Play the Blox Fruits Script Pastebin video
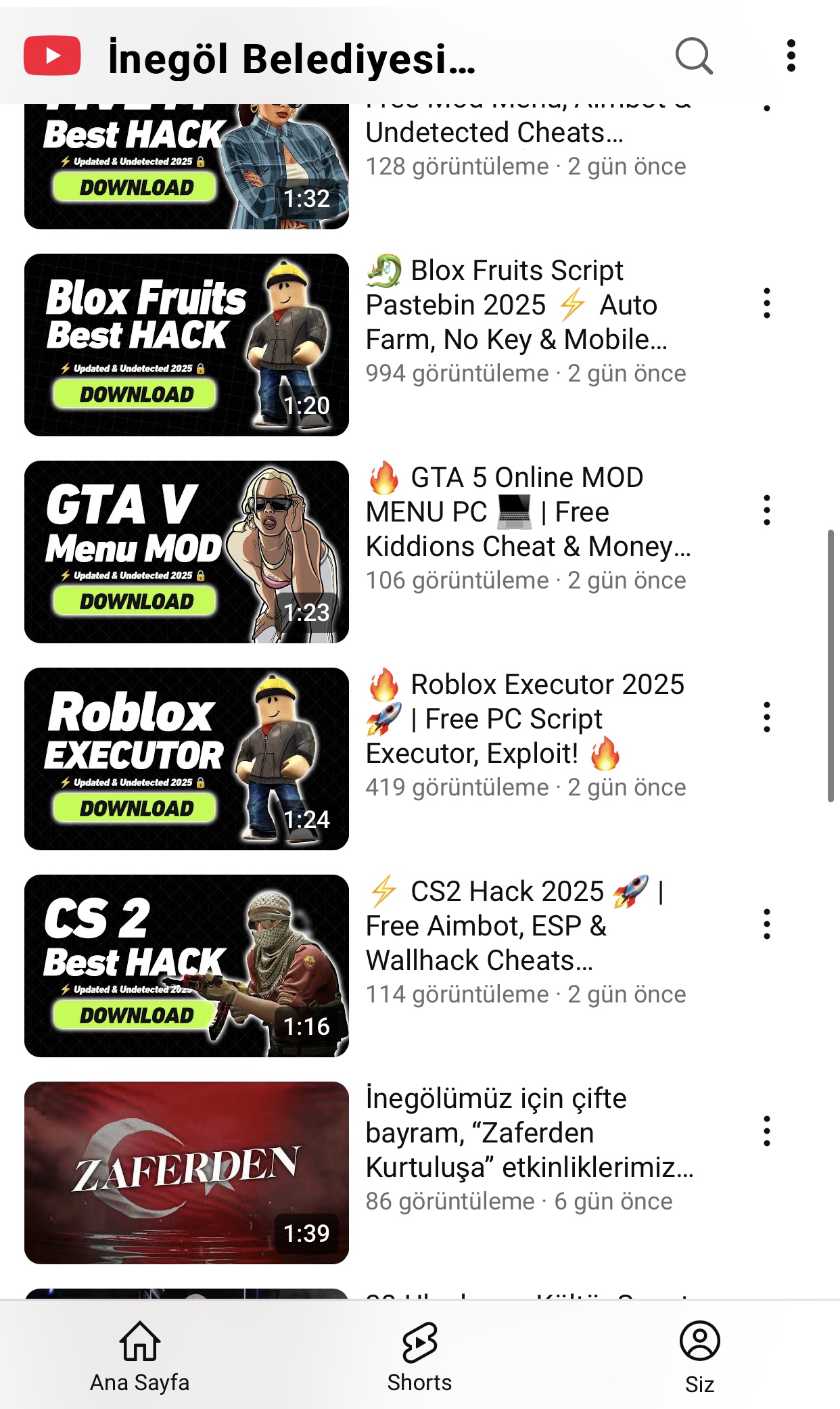The image size is (840, 1409). pyautogui.click(x=187, y=345)
